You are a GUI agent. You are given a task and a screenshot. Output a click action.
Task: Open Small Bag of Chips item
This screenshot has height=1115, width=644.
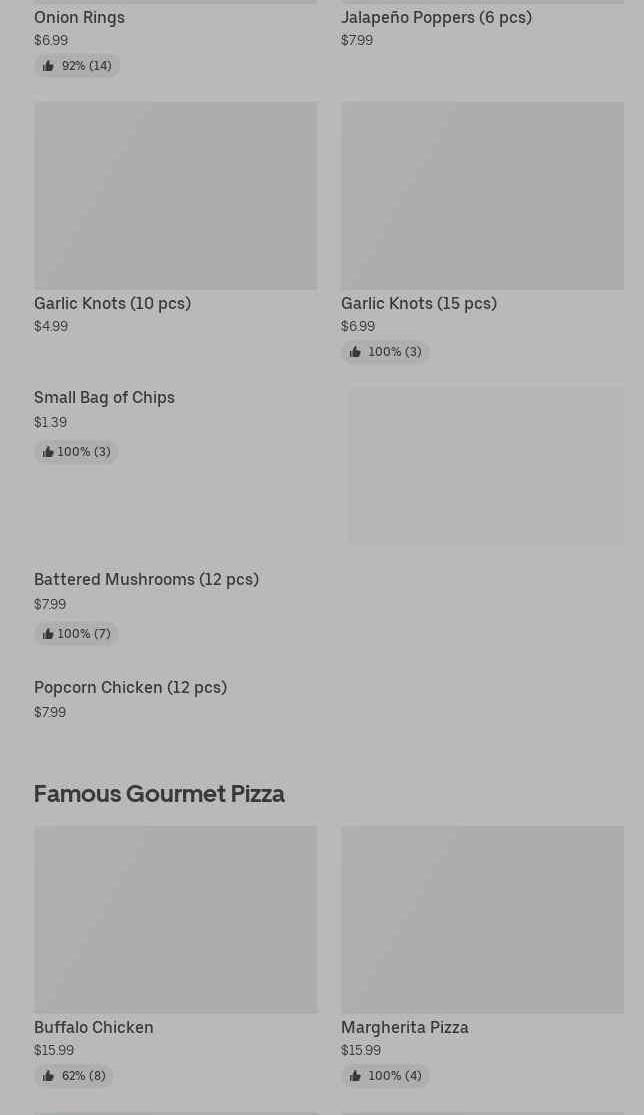[328, 466]
